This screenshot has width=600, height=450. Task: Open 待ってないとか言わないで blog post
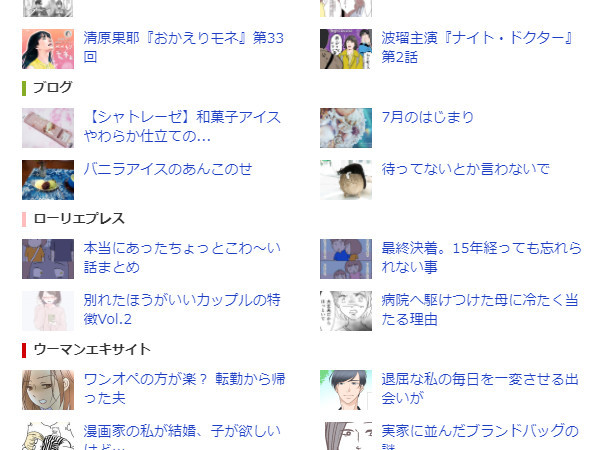point(465,169)
